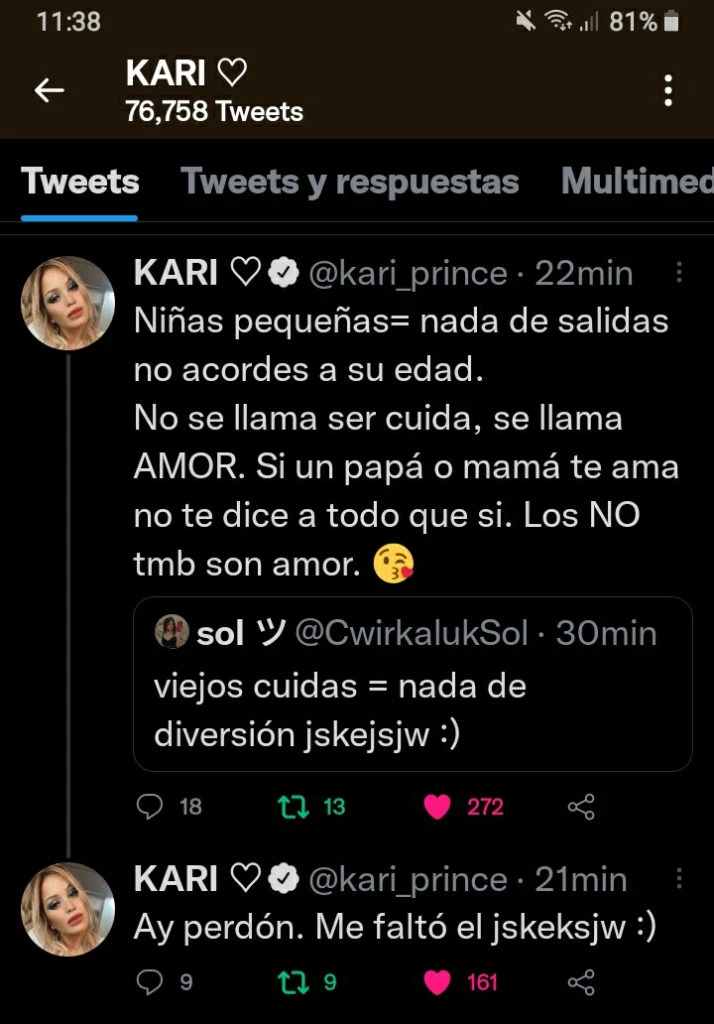Like the 'Niñas pequeñas' tweet
The image size is (714, 1024).
(437, 806)
